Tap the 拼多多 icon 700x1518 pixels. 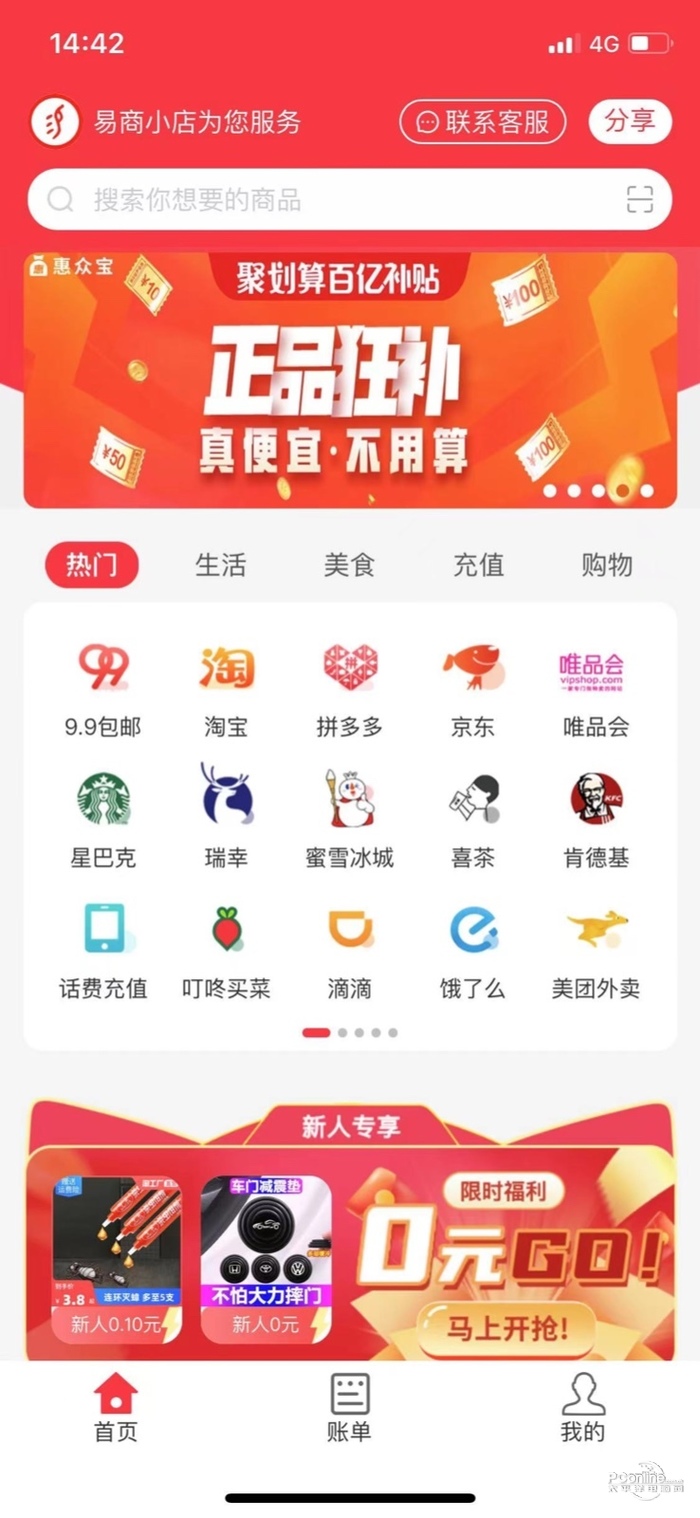pos(349,687)
